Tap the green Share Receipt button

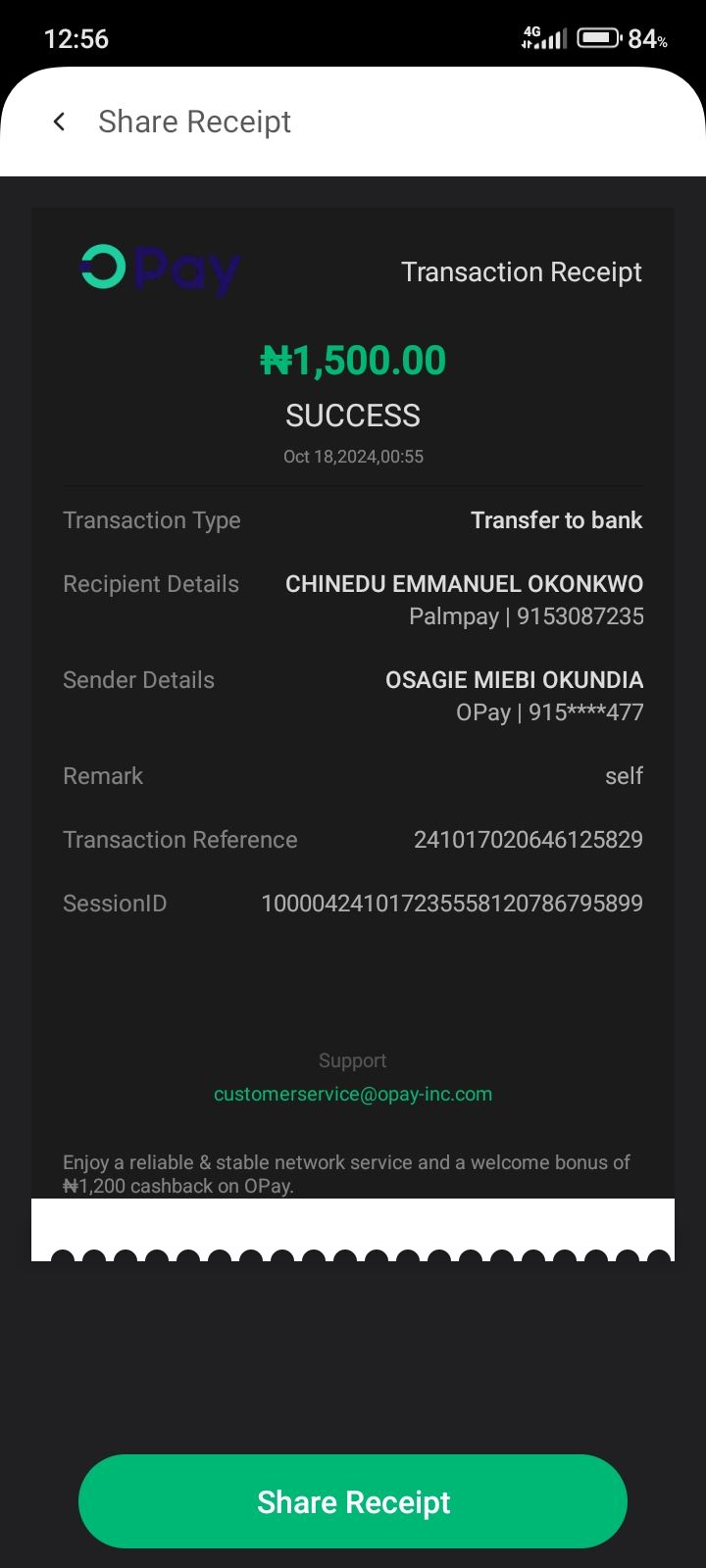click(x=353, y=1501)
